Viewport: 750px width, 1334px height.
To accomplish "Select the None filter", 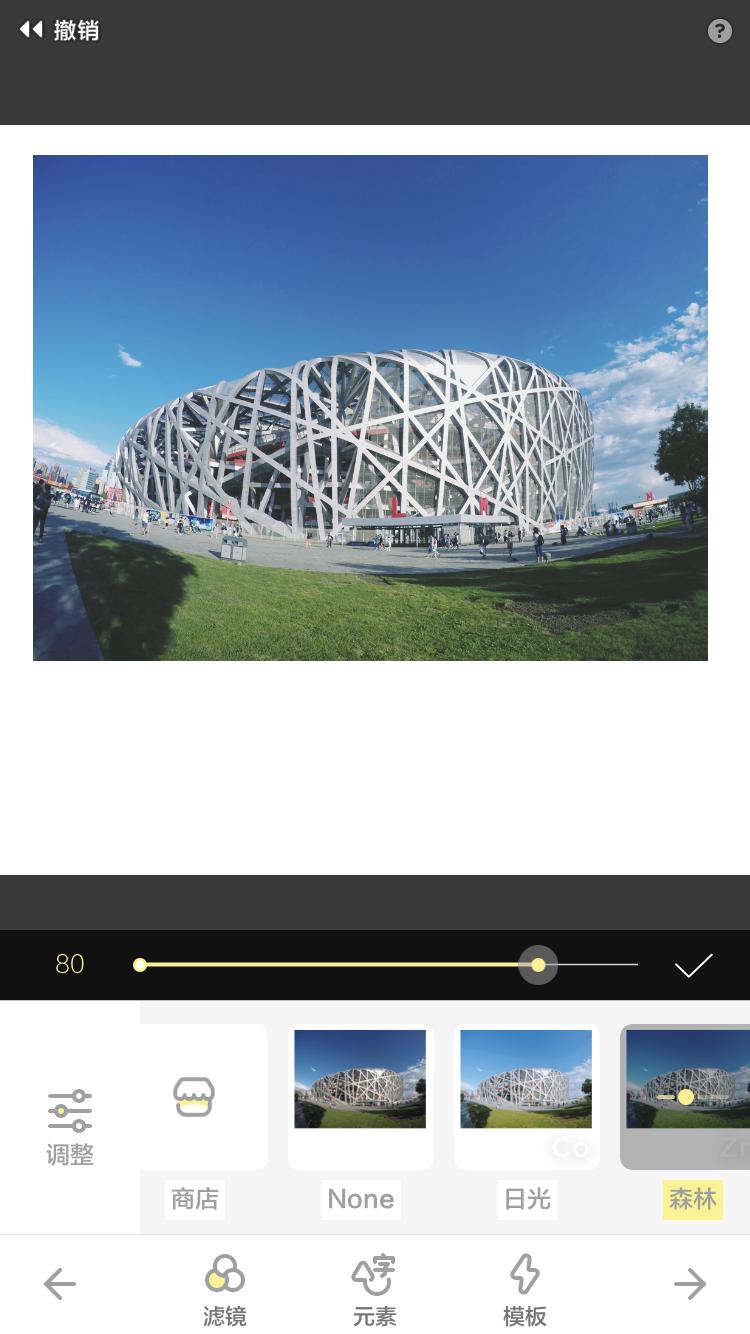I will (360, 1096).
